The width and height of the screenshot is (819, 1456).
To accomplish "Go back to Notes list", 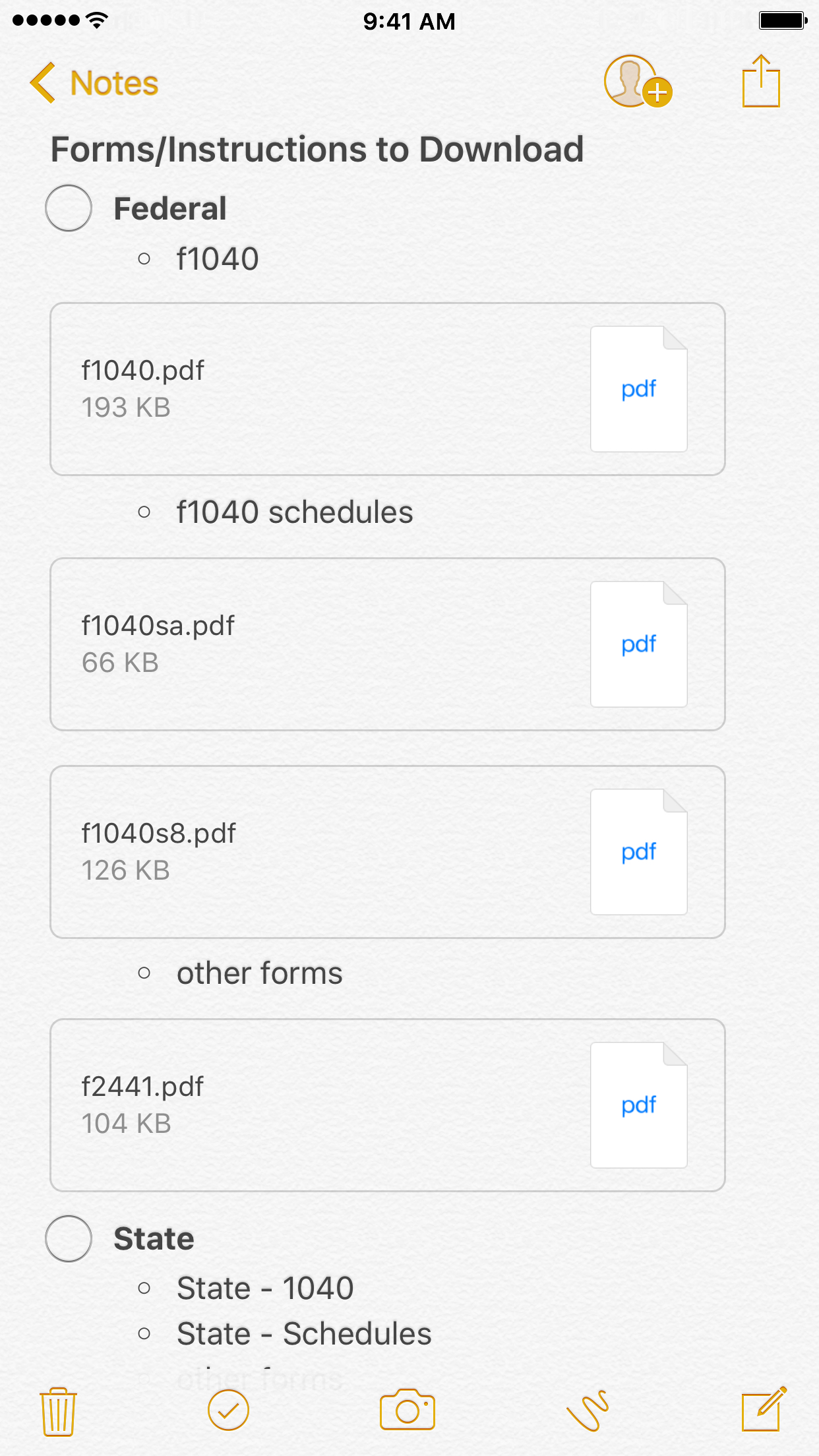I will 94,83.
